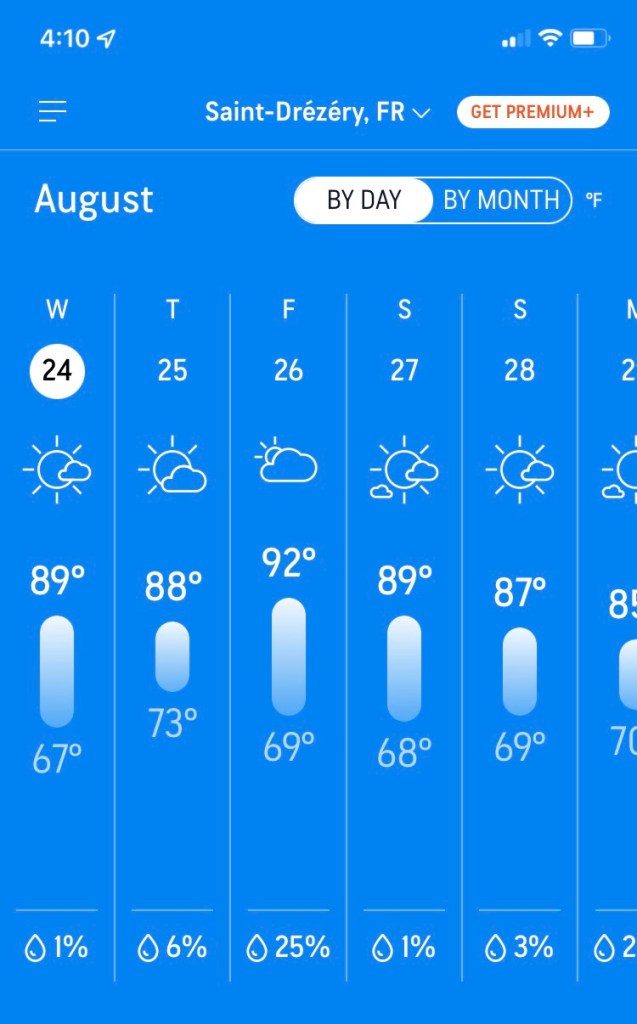Open the forecast for Thursday 25
The height and width of the screenshot is (1024, 637).
pyautogui.click(x=173, y=371)
